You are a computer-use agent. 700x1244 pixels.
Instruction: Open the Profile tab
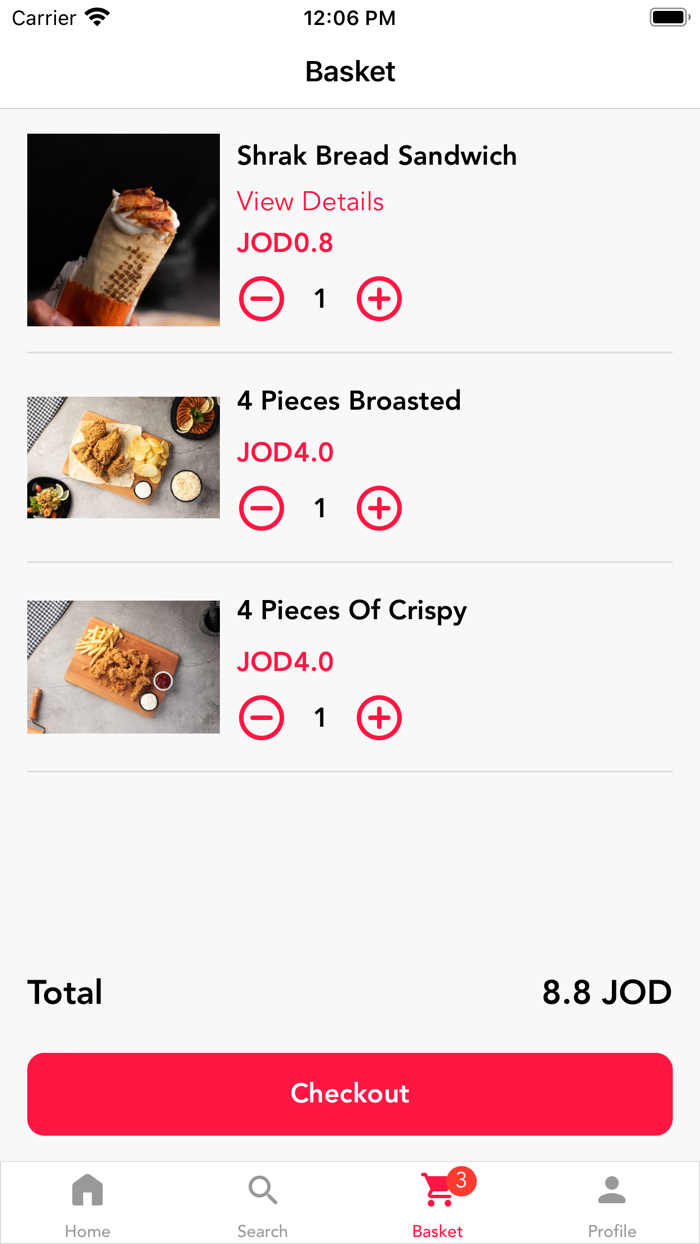tap(612, 1203)
